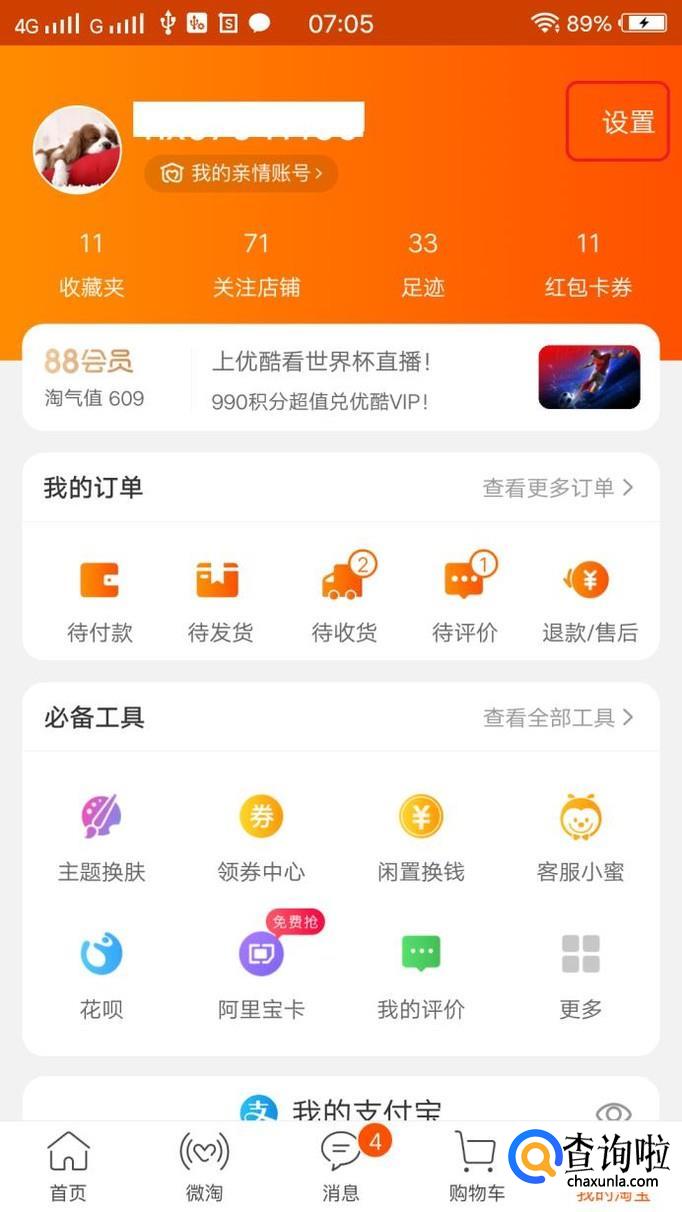
Task: Open 待评价 orders
Action: click(x=465, y=600)
